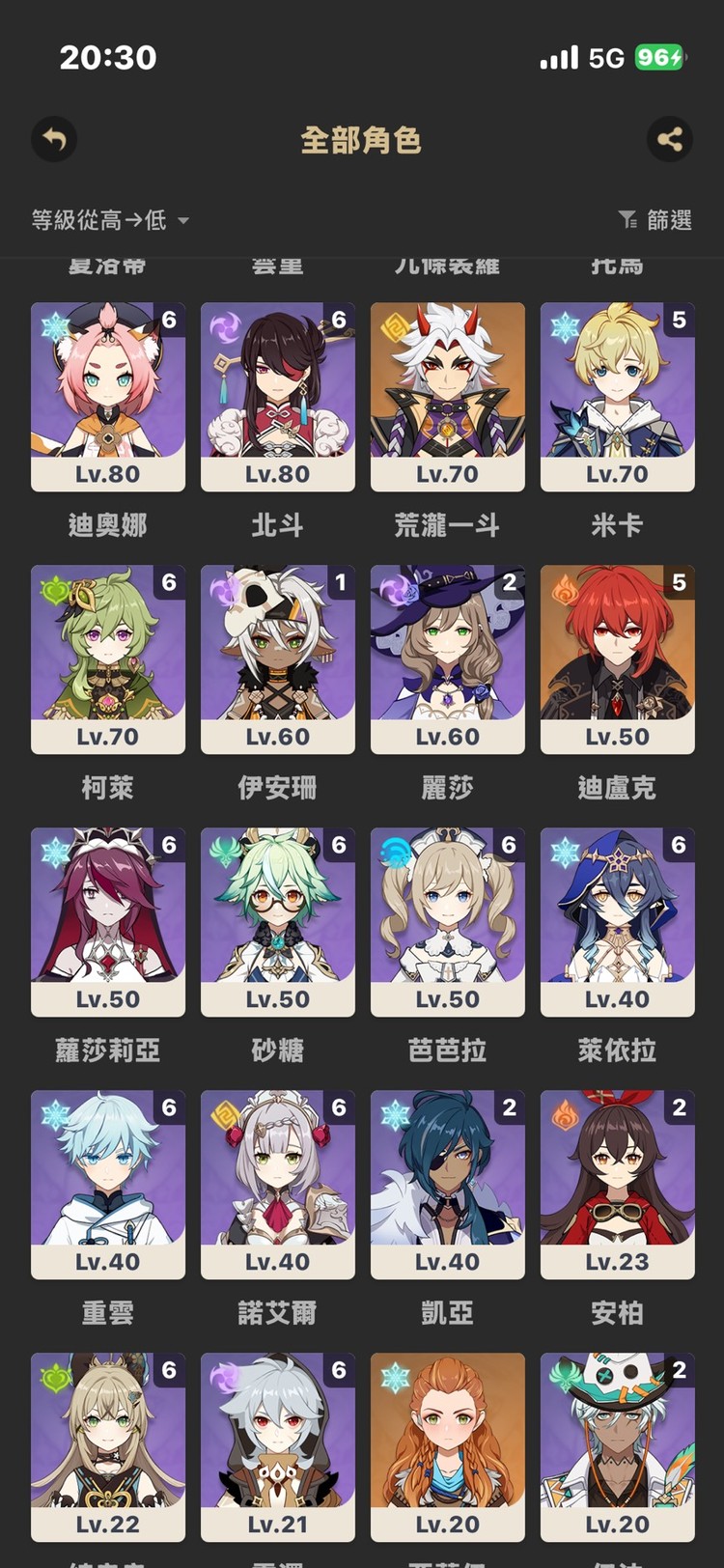Tap the 砂糖 character card
Viewport: 724px width, 1568px height.
point(278,922)
